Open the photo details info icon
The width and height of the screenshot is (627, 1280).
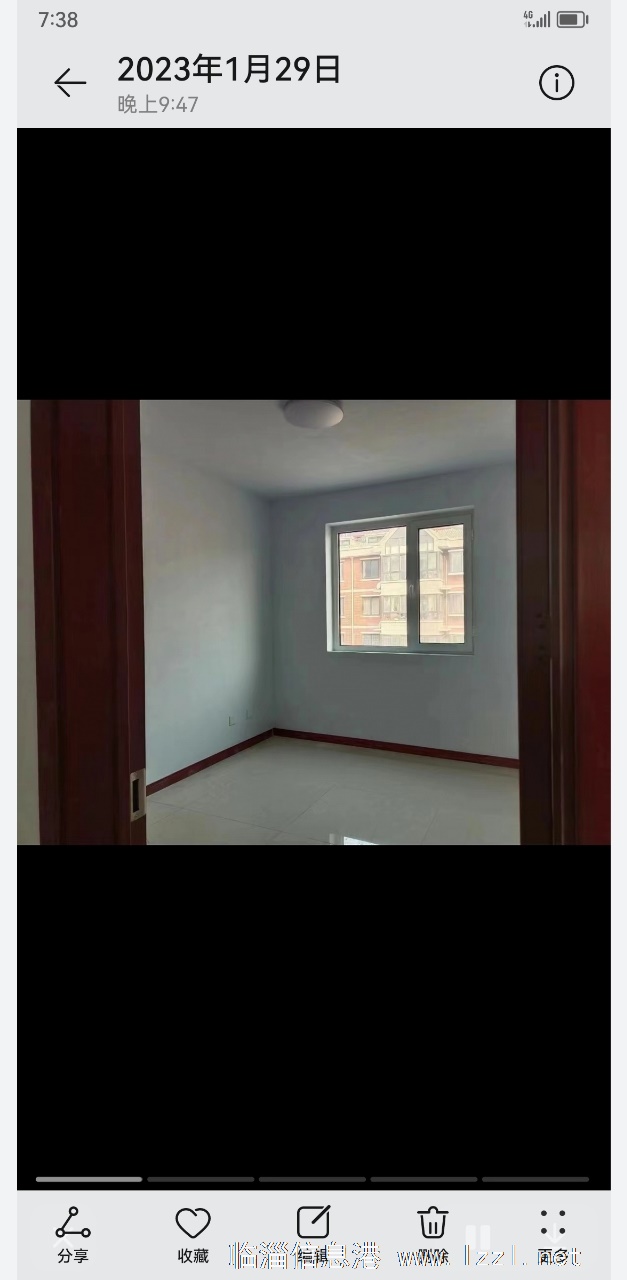point(557,83)
